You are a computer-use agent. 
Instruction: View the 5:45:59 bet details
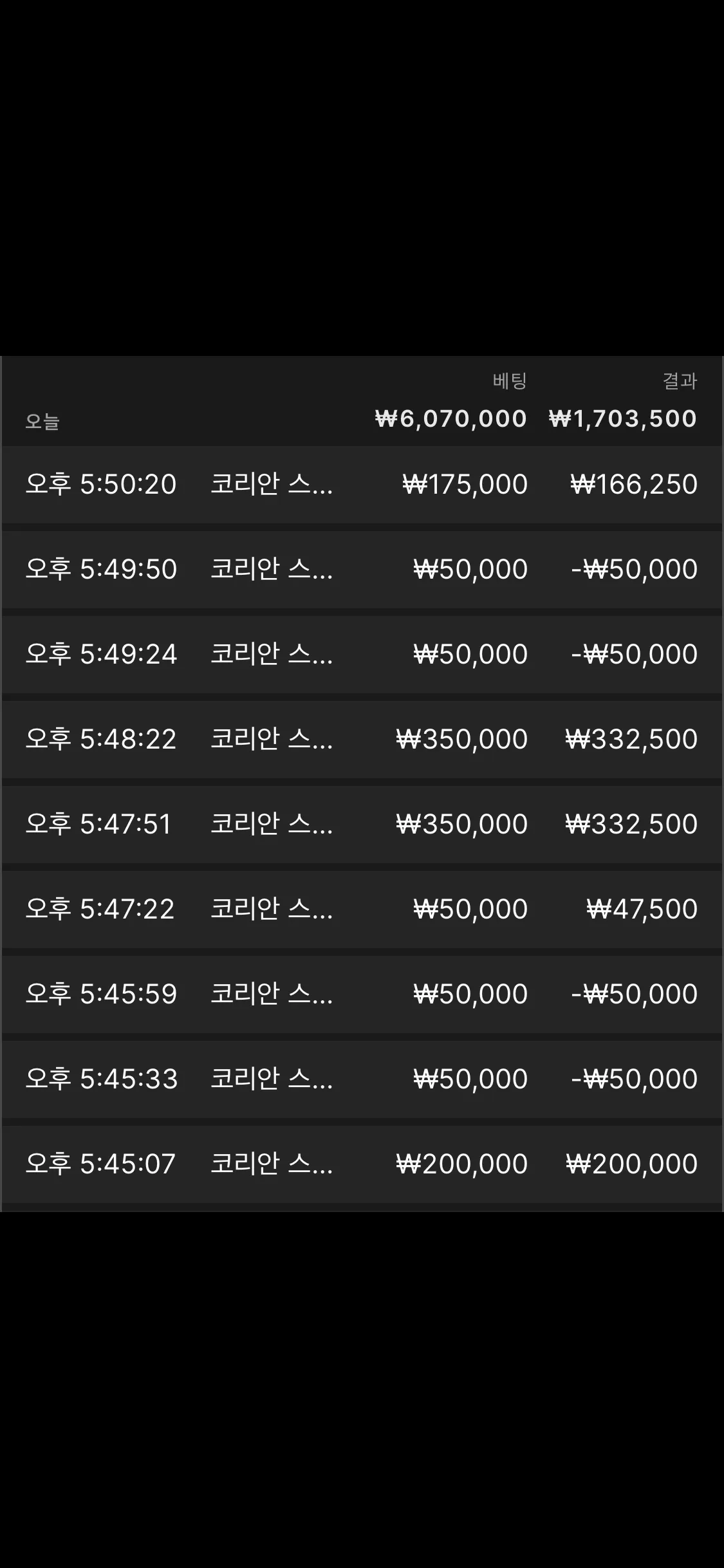362,994
